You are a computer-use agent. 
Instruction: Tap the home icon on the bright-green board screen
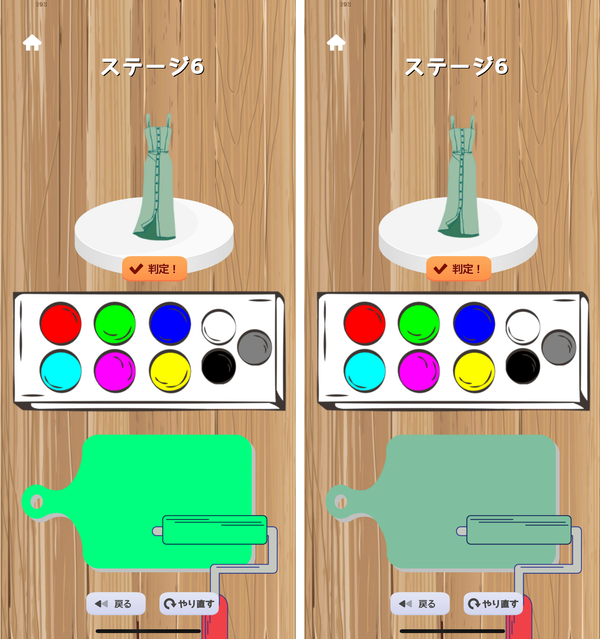[x=32, y=42]
